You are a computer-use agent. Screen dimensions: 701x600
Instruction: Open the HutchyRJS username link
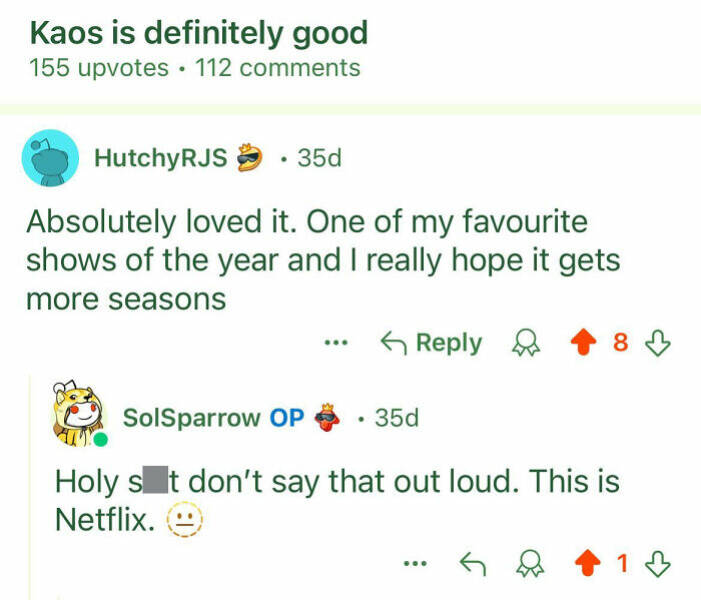pyautogui.click(x=160, y=158)
